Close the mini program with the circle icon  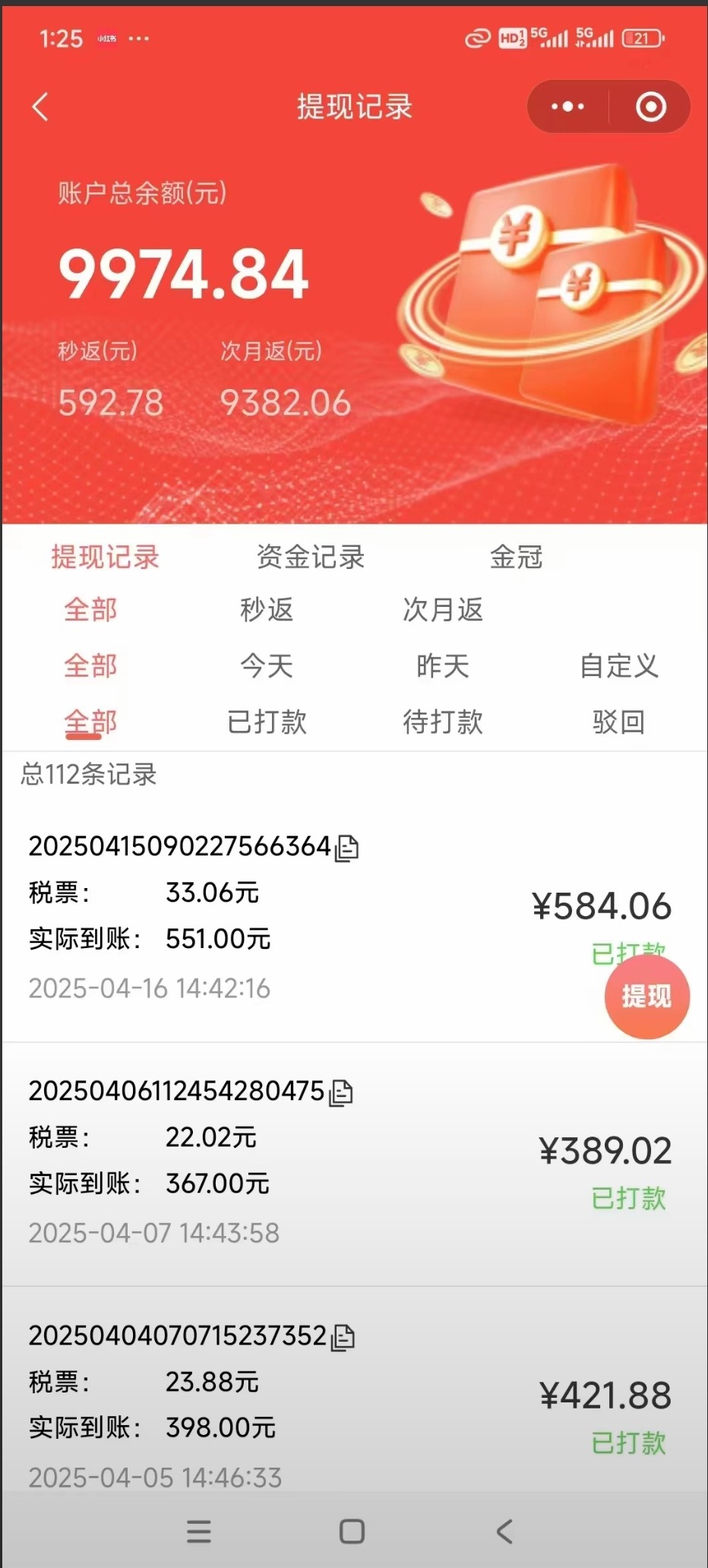(650, 107)
